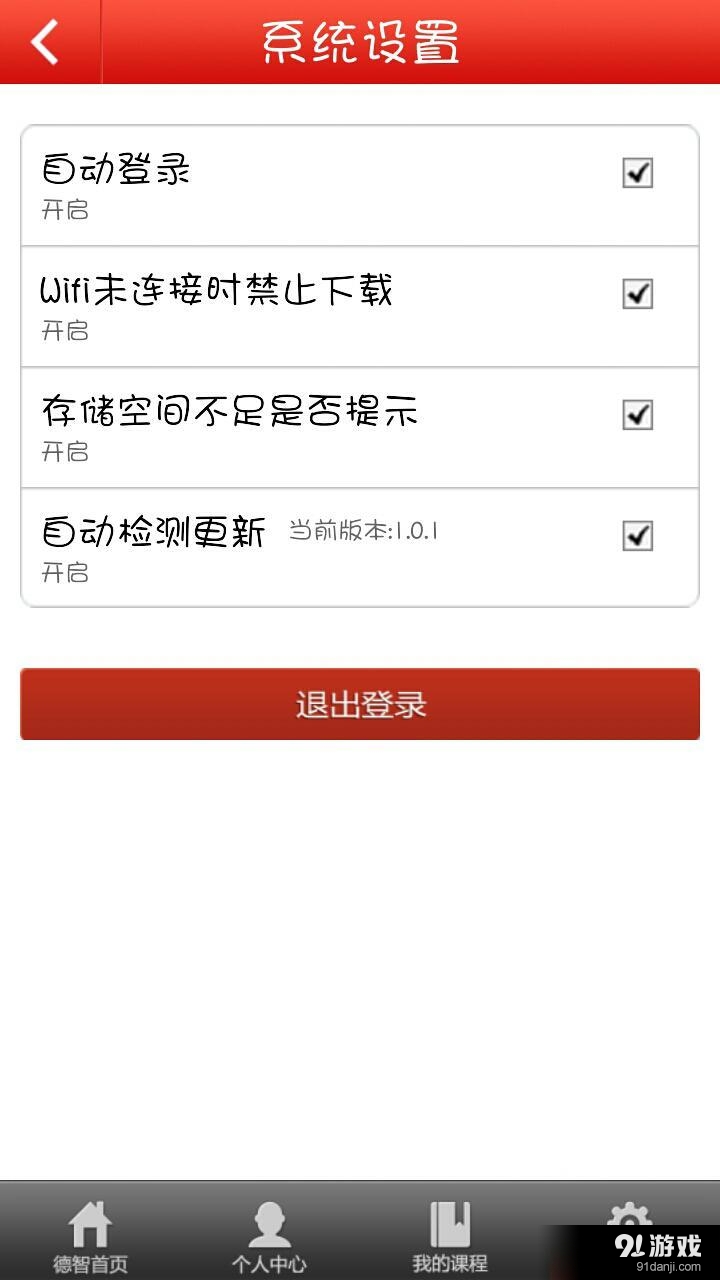Disable the 存储空间不足是否提示 checkbox
Screen dimensions: 720x1280
pos(637,414)
